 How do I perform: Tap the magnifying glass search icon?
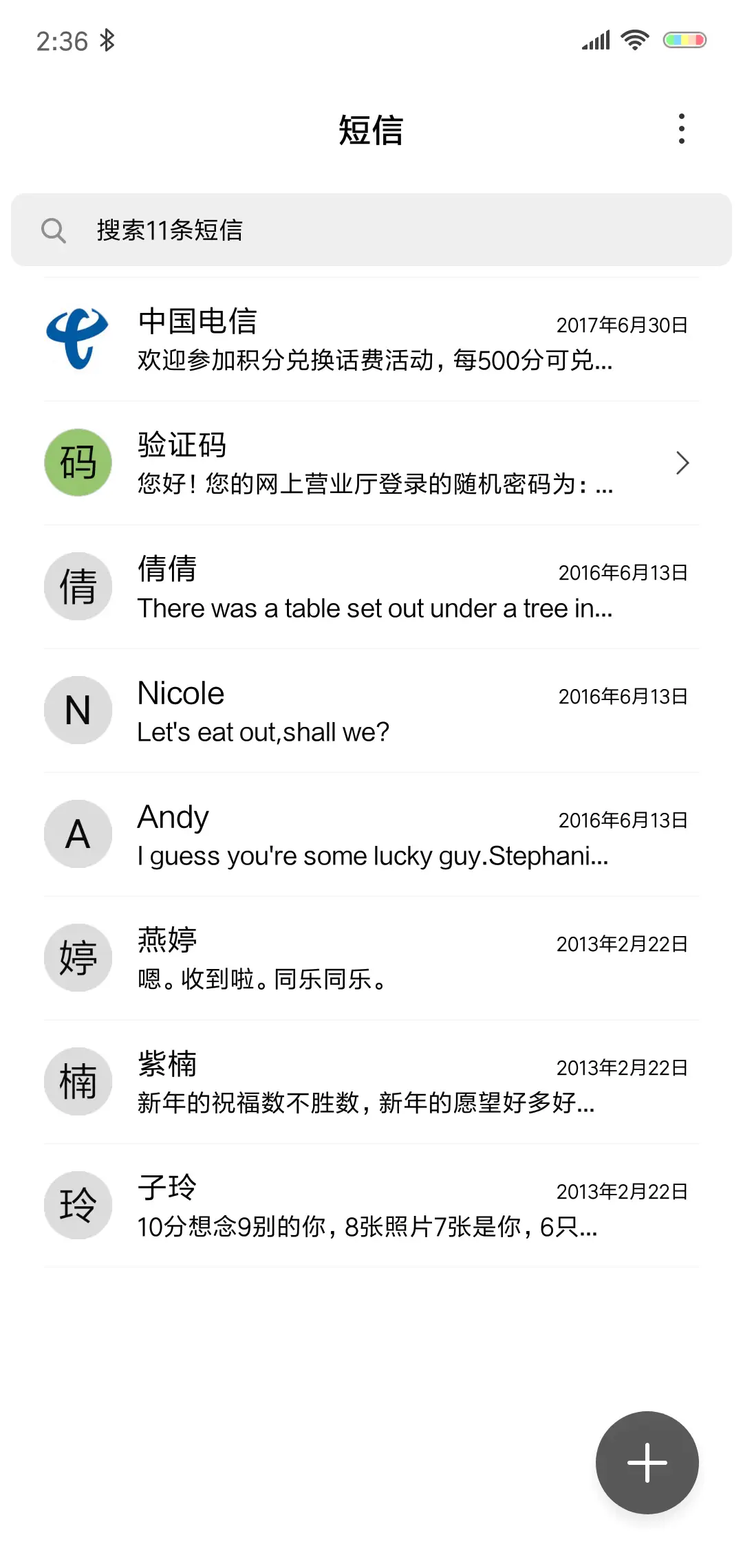pyautogui.click(x=54, y=230)
